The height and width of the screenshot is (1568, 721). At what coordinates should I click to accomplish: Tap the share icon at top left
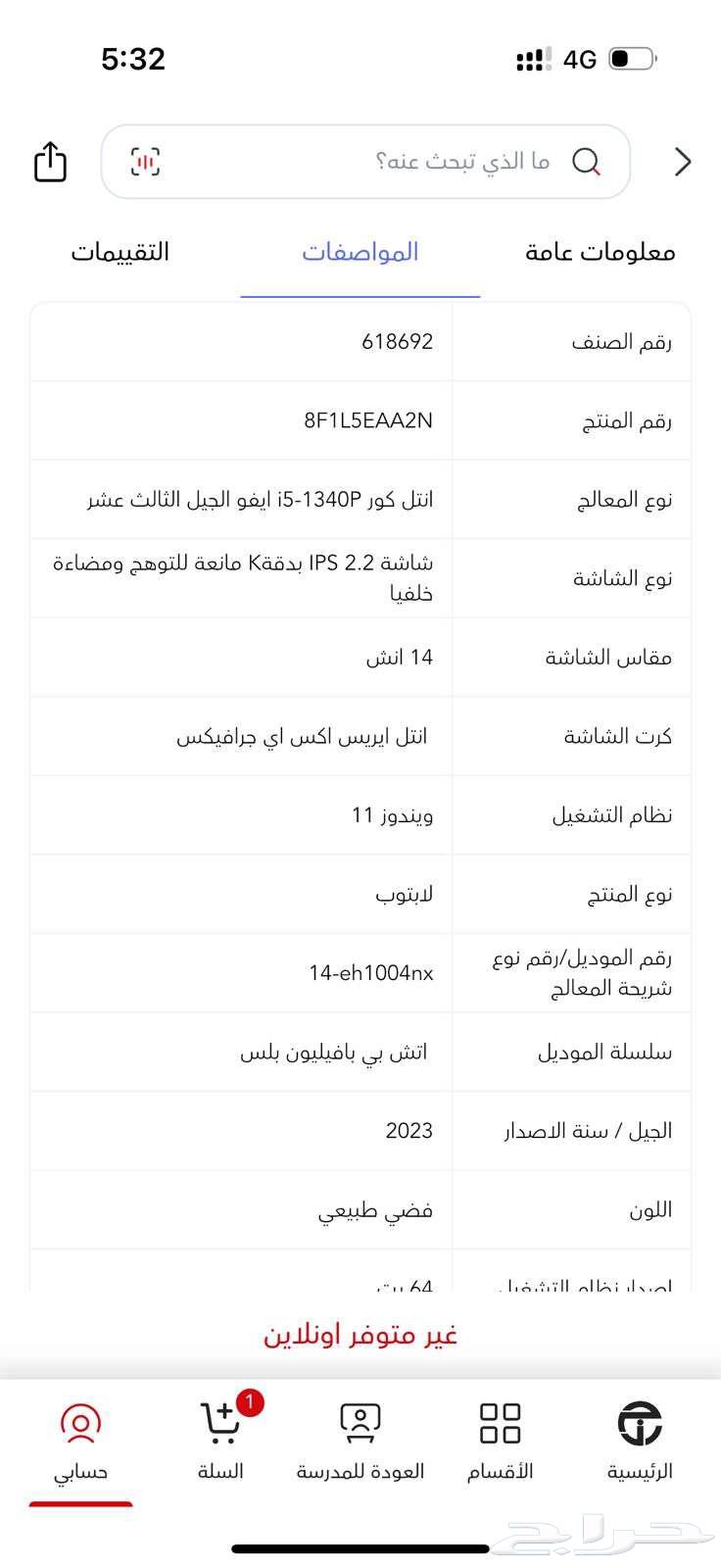tap(49, 162)
